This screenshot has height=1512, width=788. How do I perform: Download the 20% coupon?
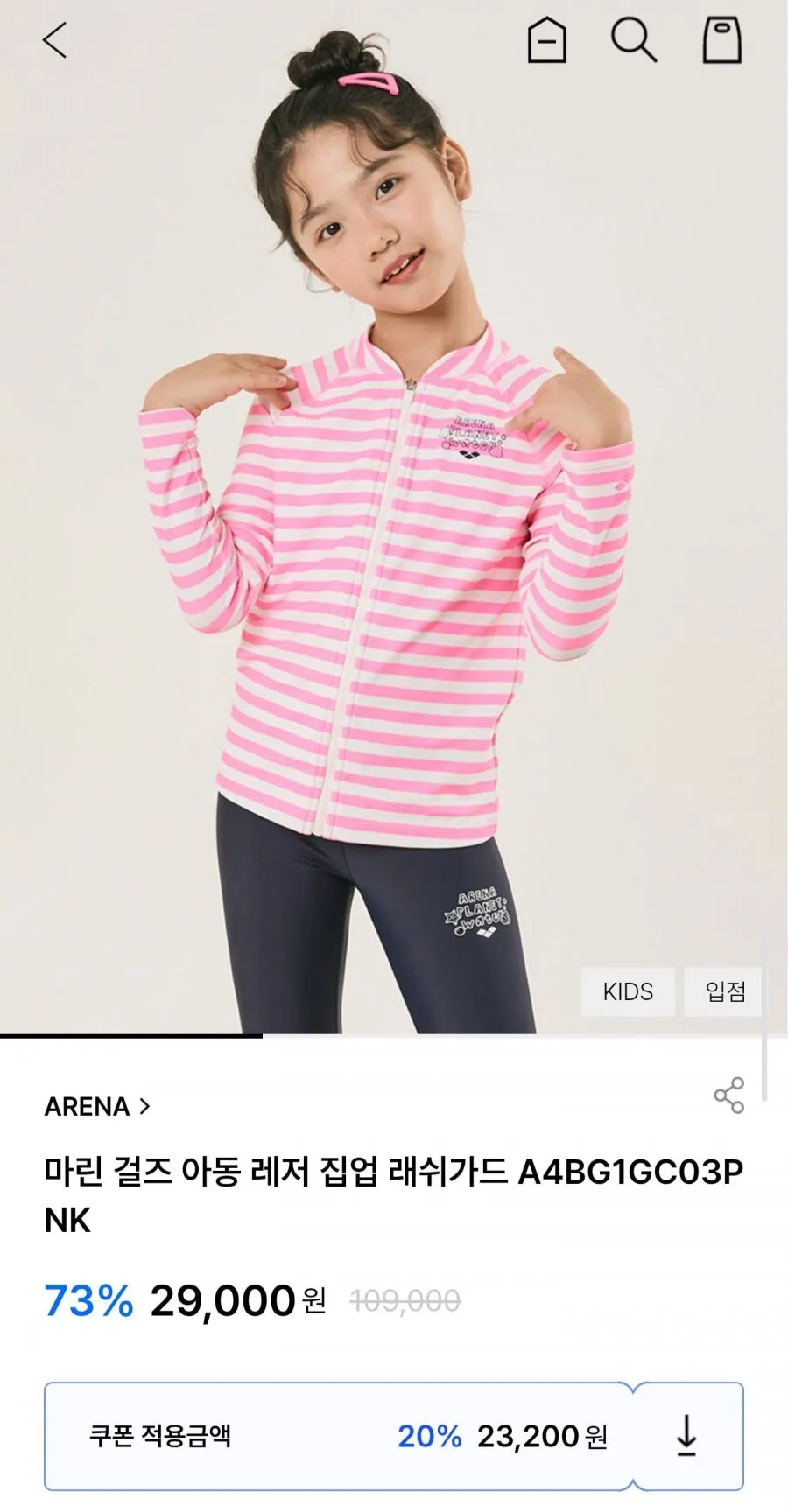coord(687,1436)
